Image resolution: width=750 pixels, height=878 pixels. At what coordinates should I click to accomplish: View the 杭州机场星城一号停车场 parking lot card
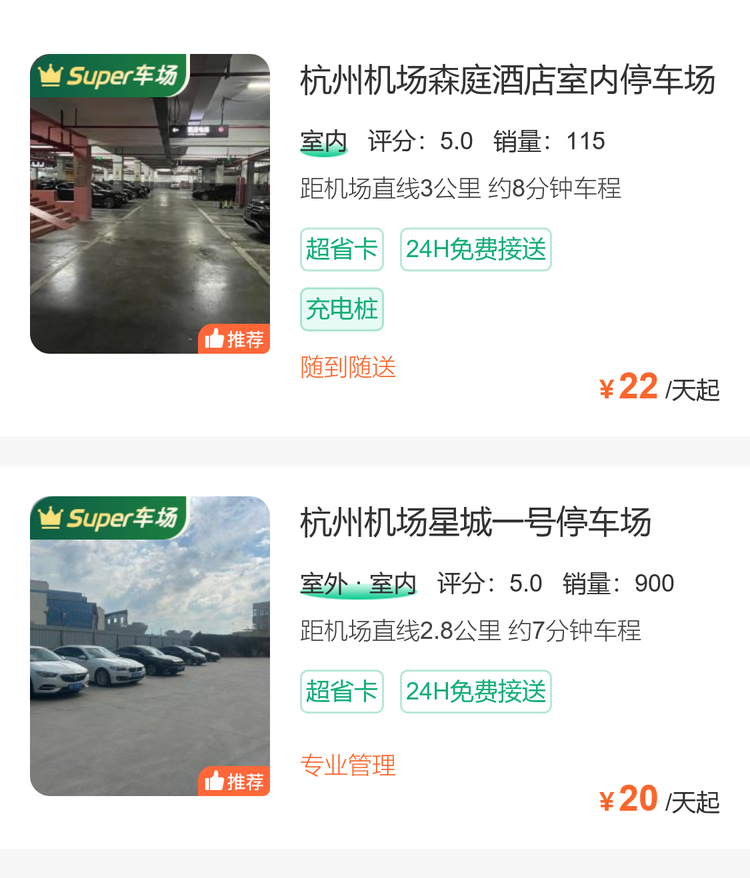[x=475, y=522]
